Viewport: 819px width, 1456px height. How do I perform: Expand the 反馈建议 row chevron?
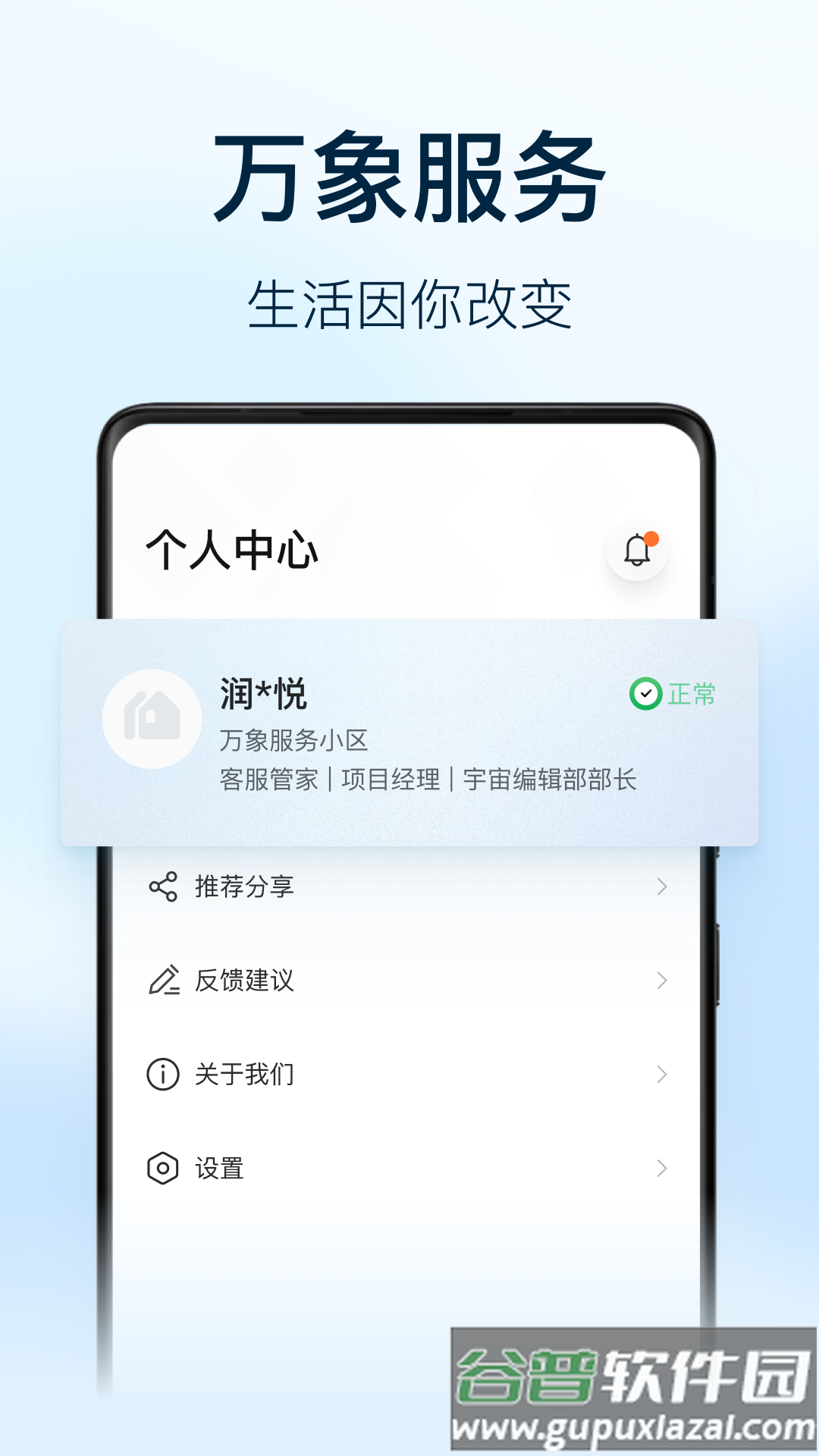664,981
